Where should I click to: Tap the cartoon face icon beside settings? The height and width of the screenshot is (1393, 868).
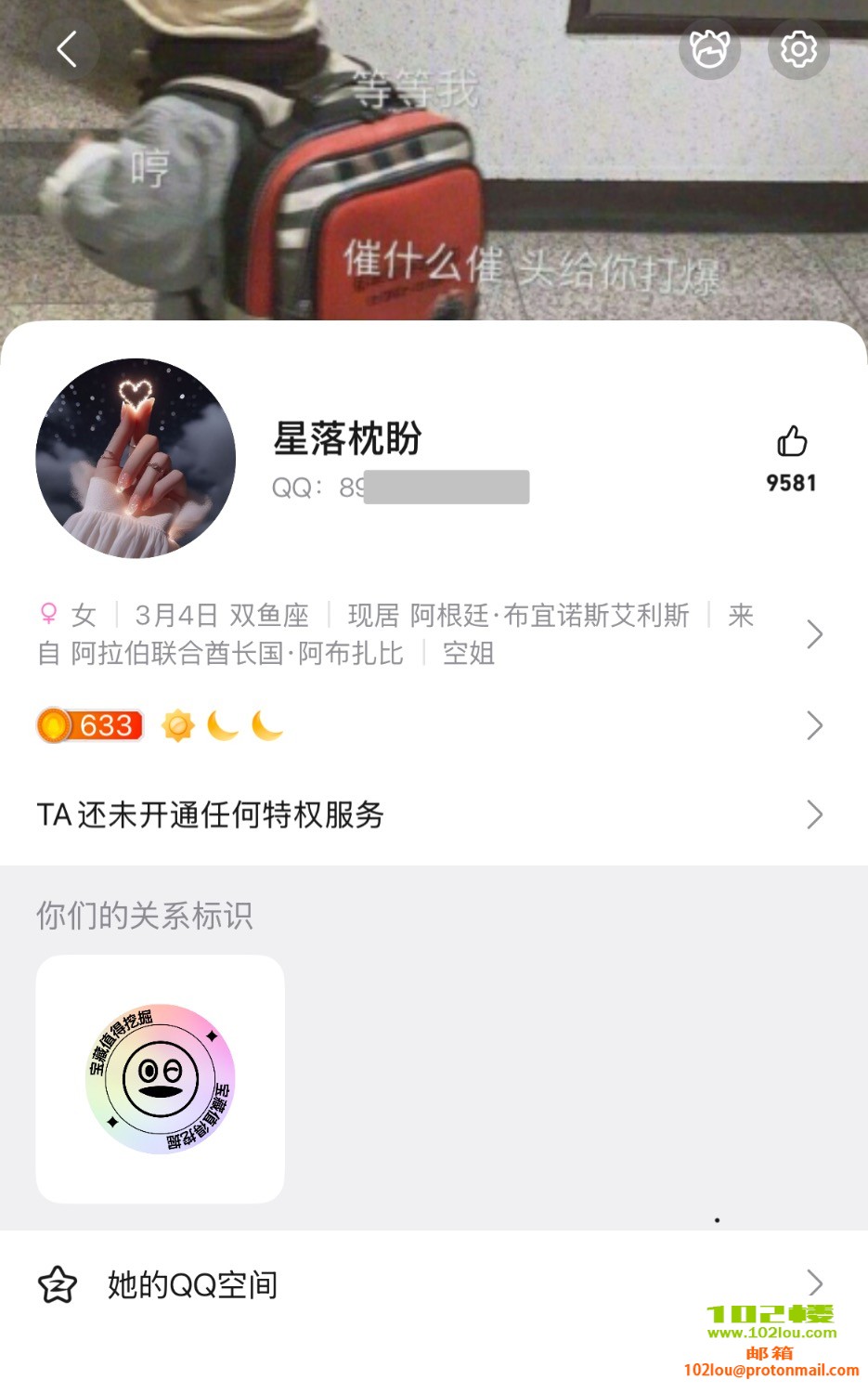tap(710, 49)
